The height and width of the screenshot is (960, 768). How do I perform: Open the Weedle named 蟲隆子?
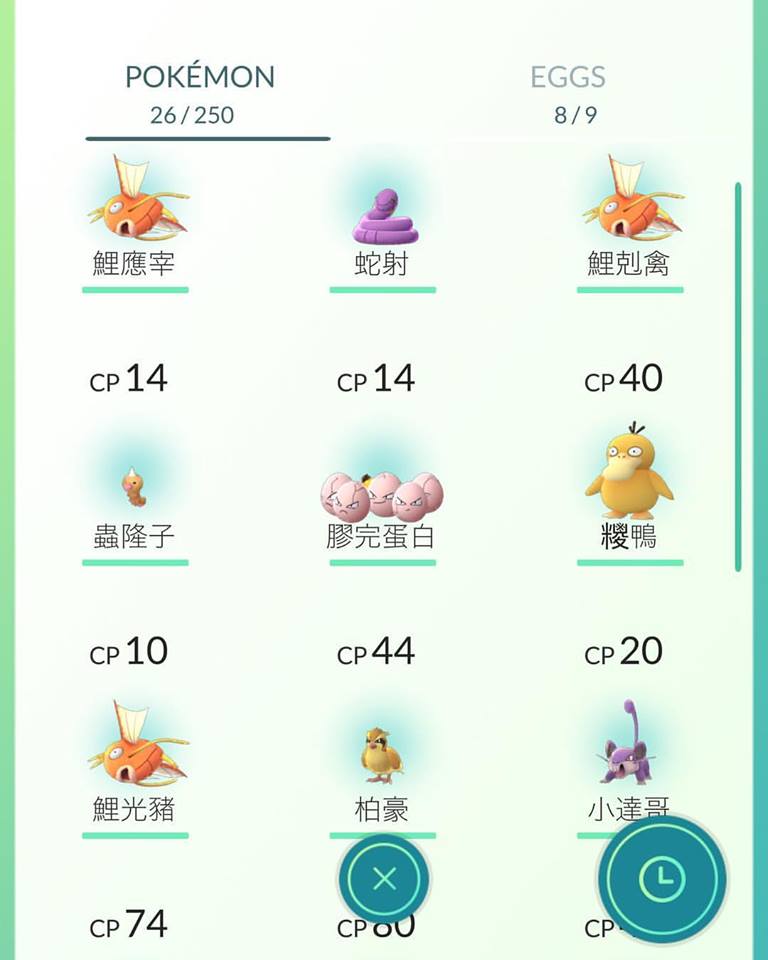pos(136,490)
